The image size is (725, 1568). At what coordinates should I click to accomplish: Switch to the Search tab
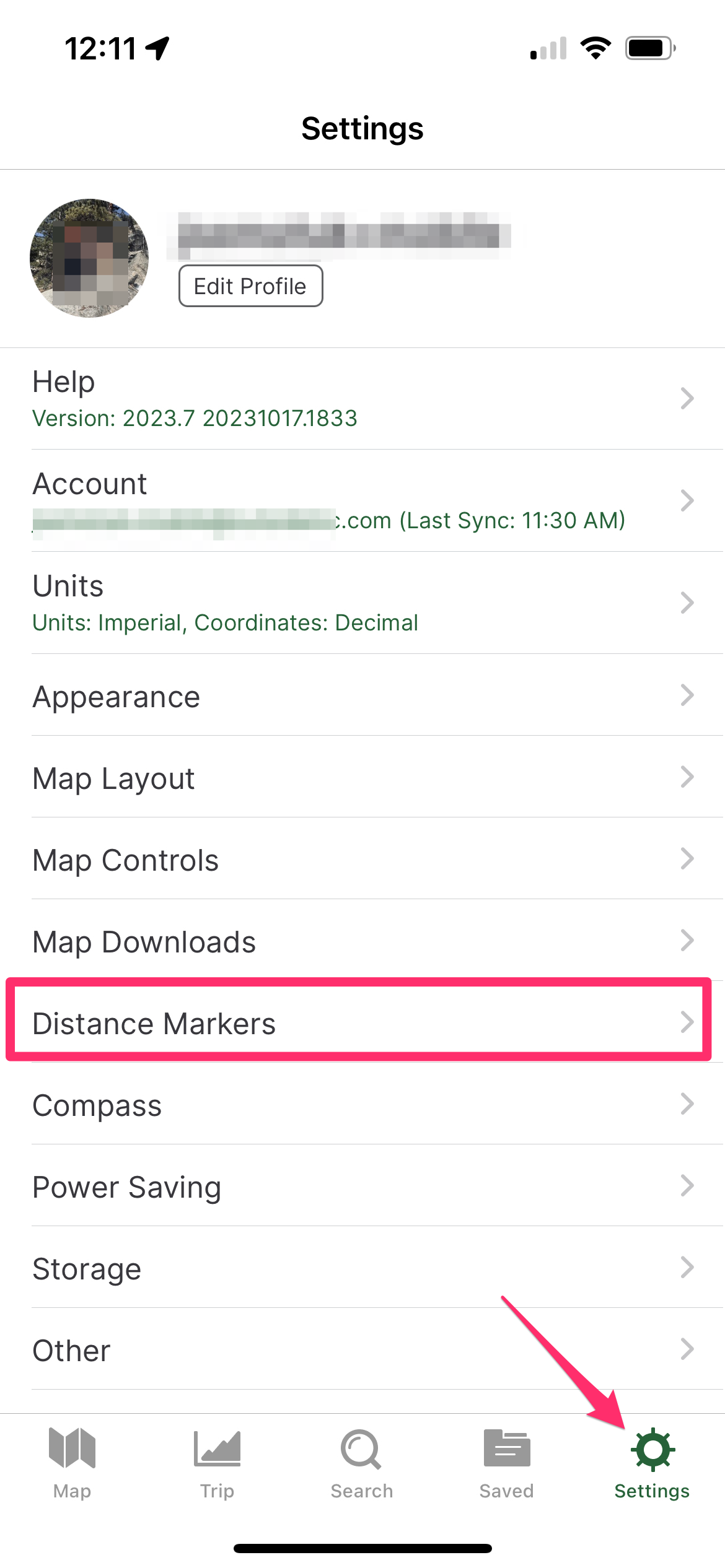(x=362, y=1464)
